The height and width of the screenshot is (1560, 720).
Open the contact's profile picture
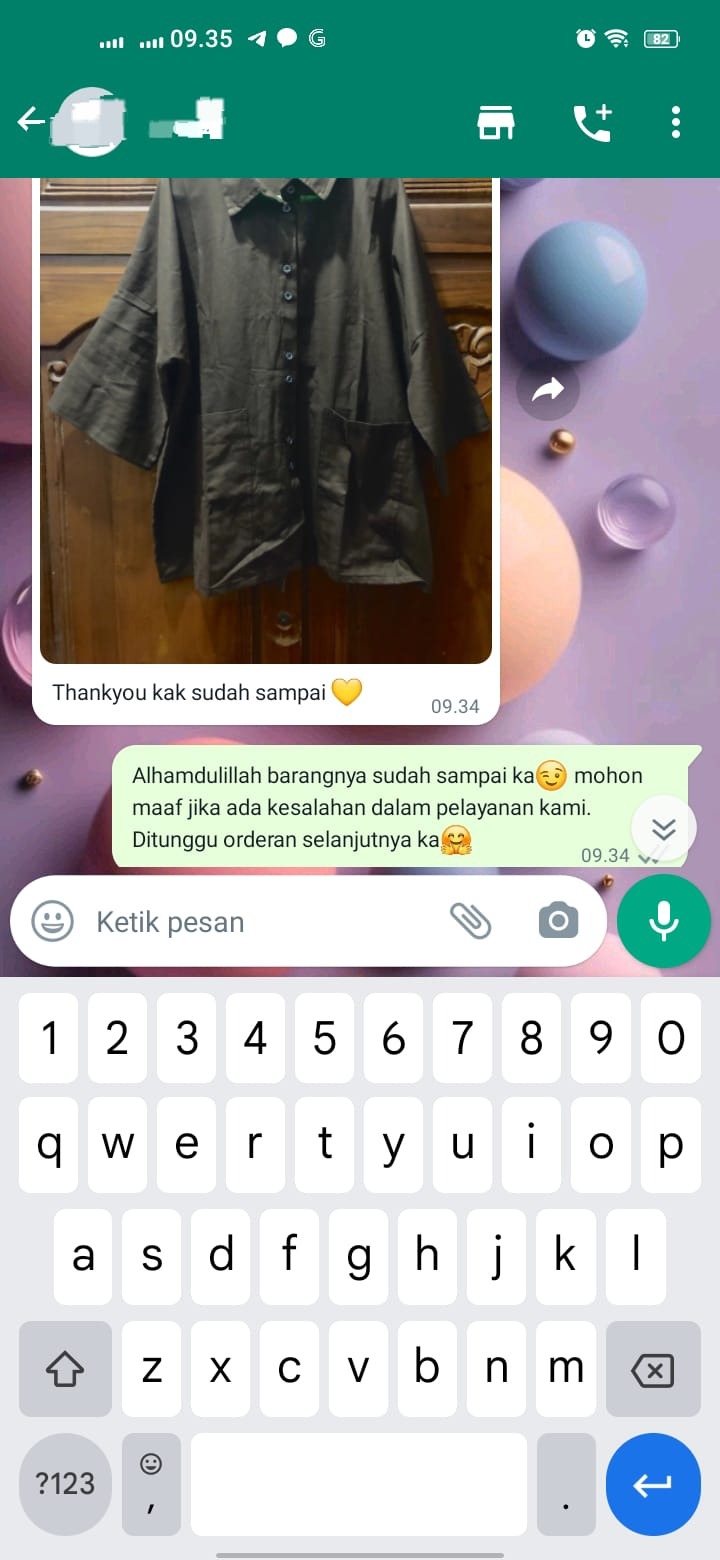(x=92, y=122)
